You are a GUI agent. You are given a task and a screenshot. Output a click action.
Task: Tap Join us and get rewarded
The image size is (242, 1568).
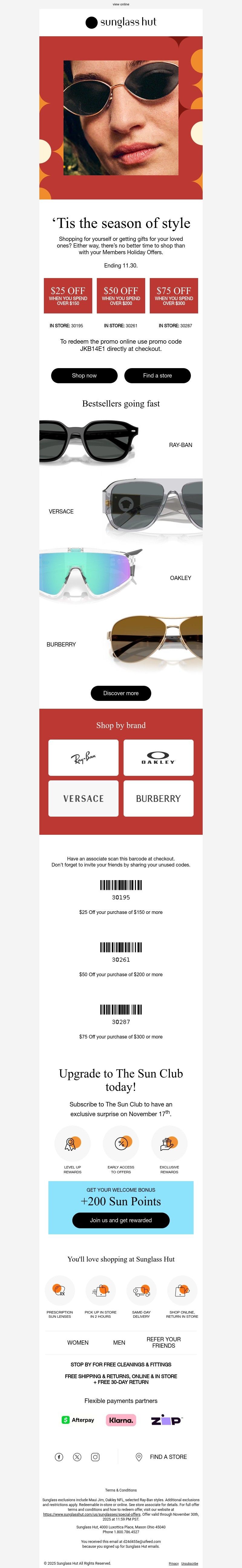pos(121,1220)
